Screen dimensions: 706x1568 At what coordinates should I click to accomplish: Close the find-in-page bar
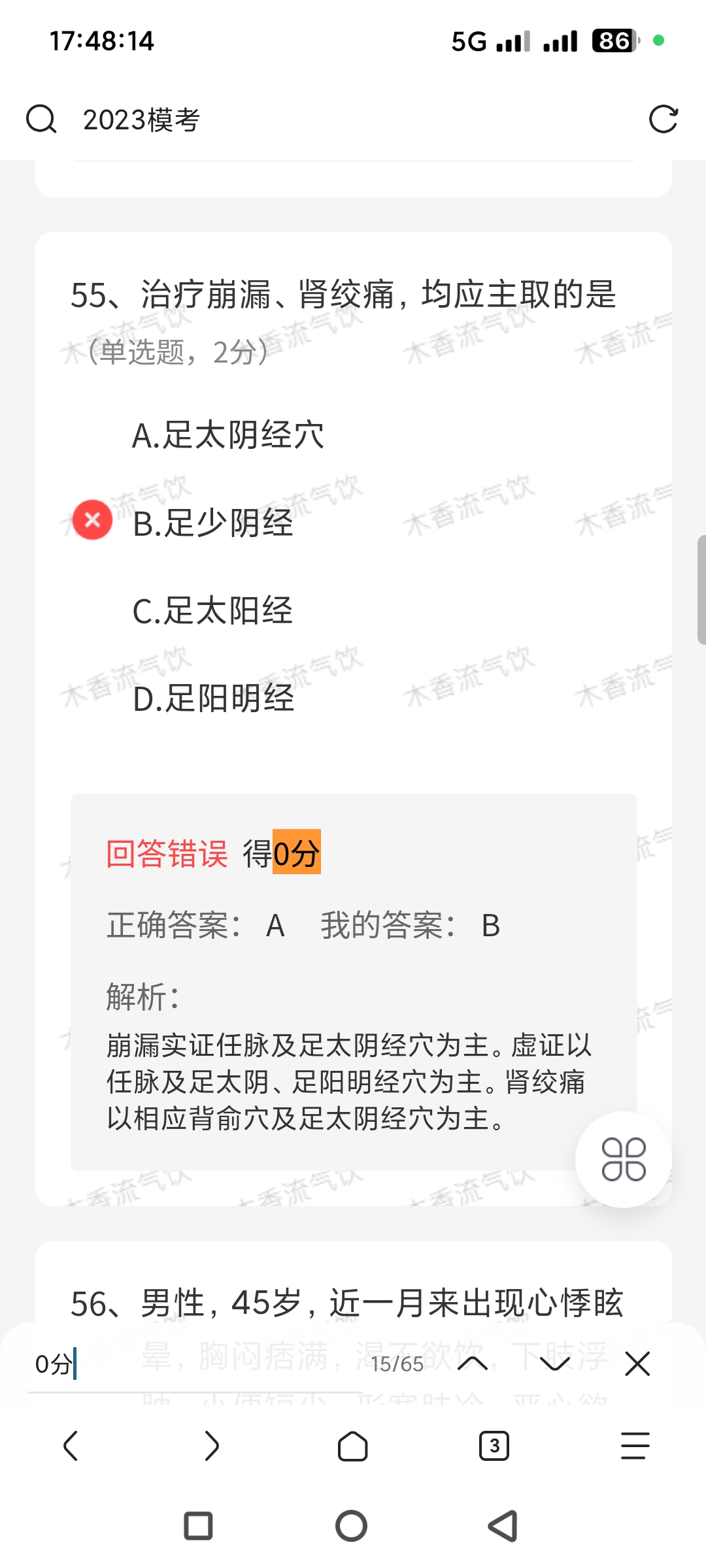click(x=637, y=1364)
